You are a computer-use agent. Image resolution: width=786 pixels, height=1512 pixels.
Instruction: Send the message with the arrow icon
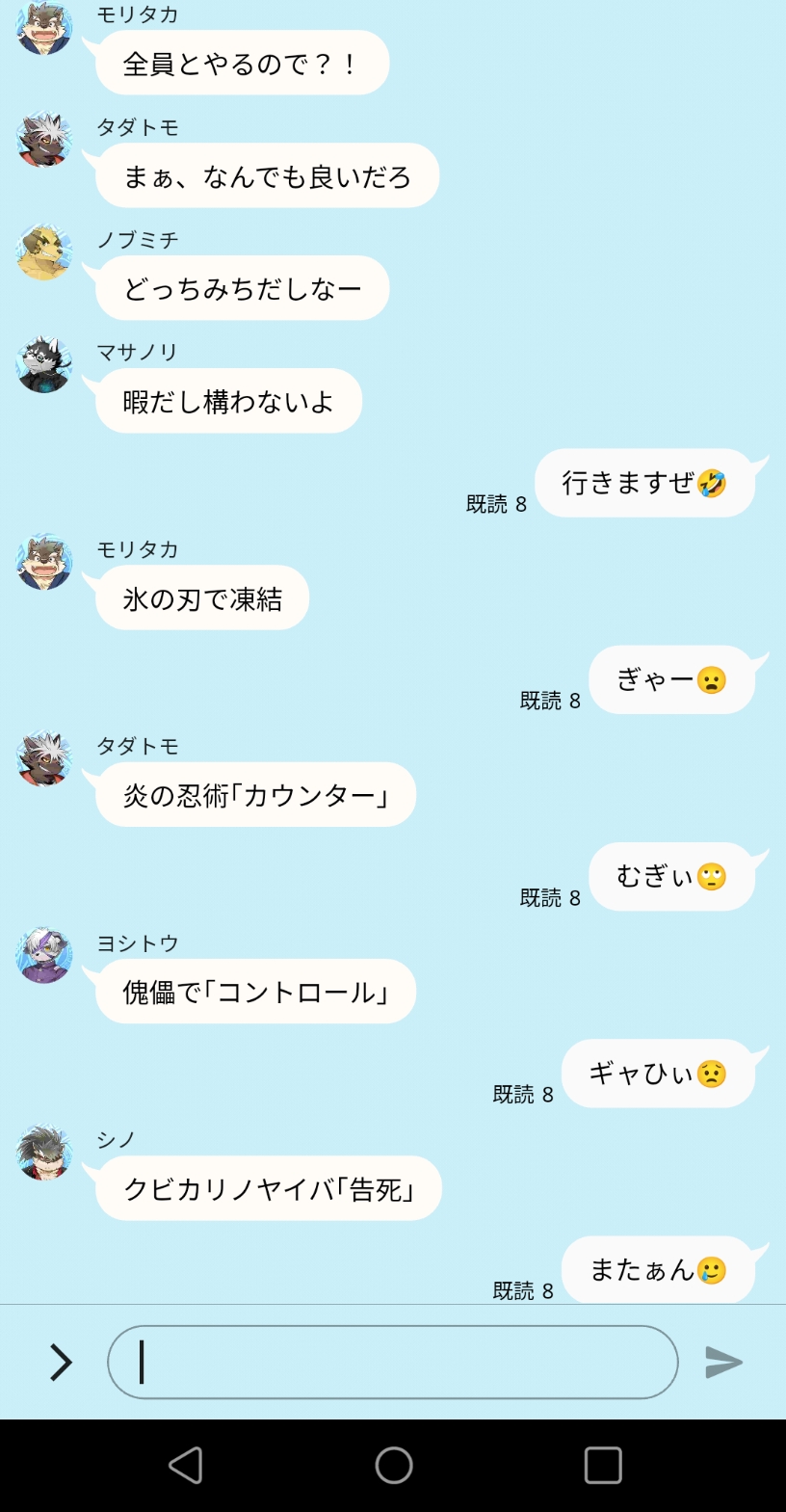[x=723, y=1362]
